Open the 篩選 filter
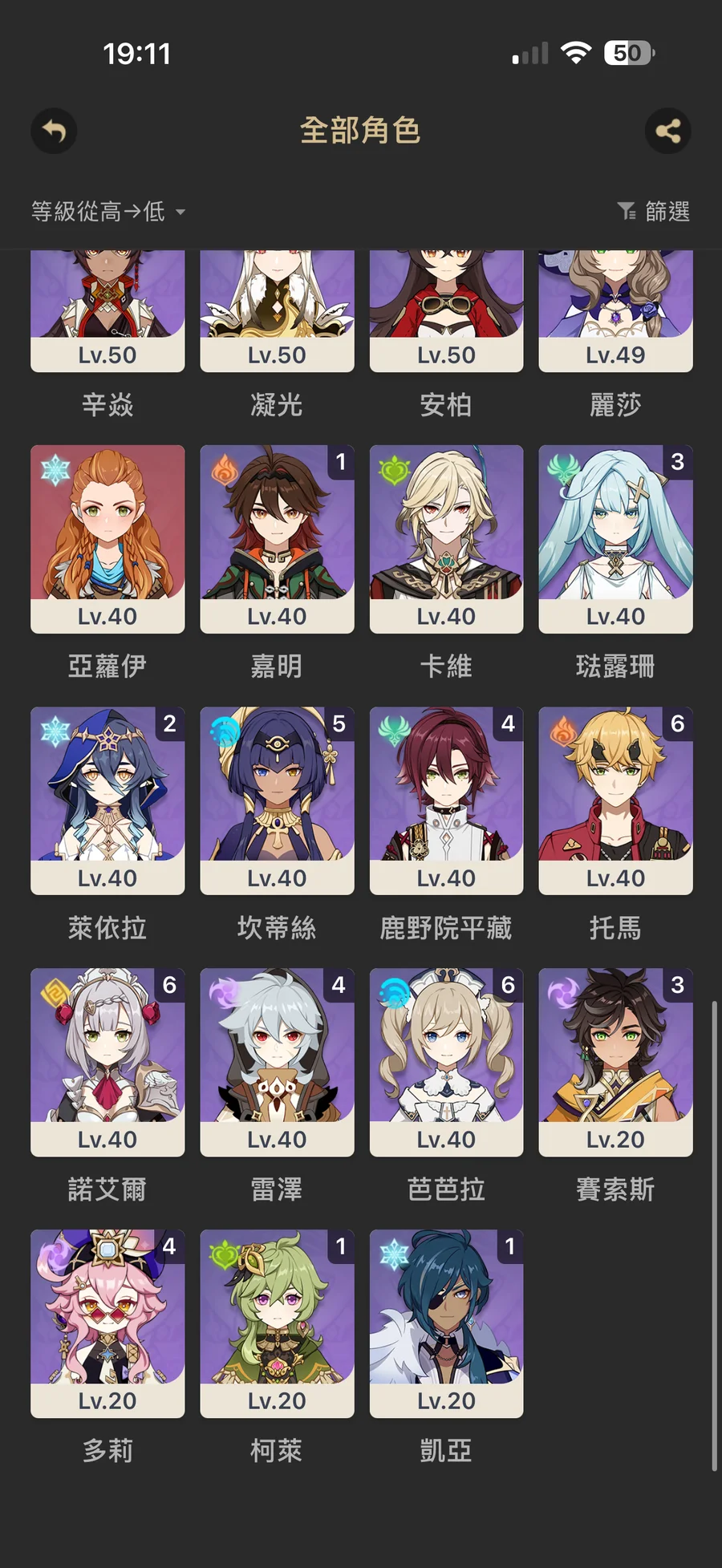The height and width of the screenshot is (1568, 722). (654, 212)
